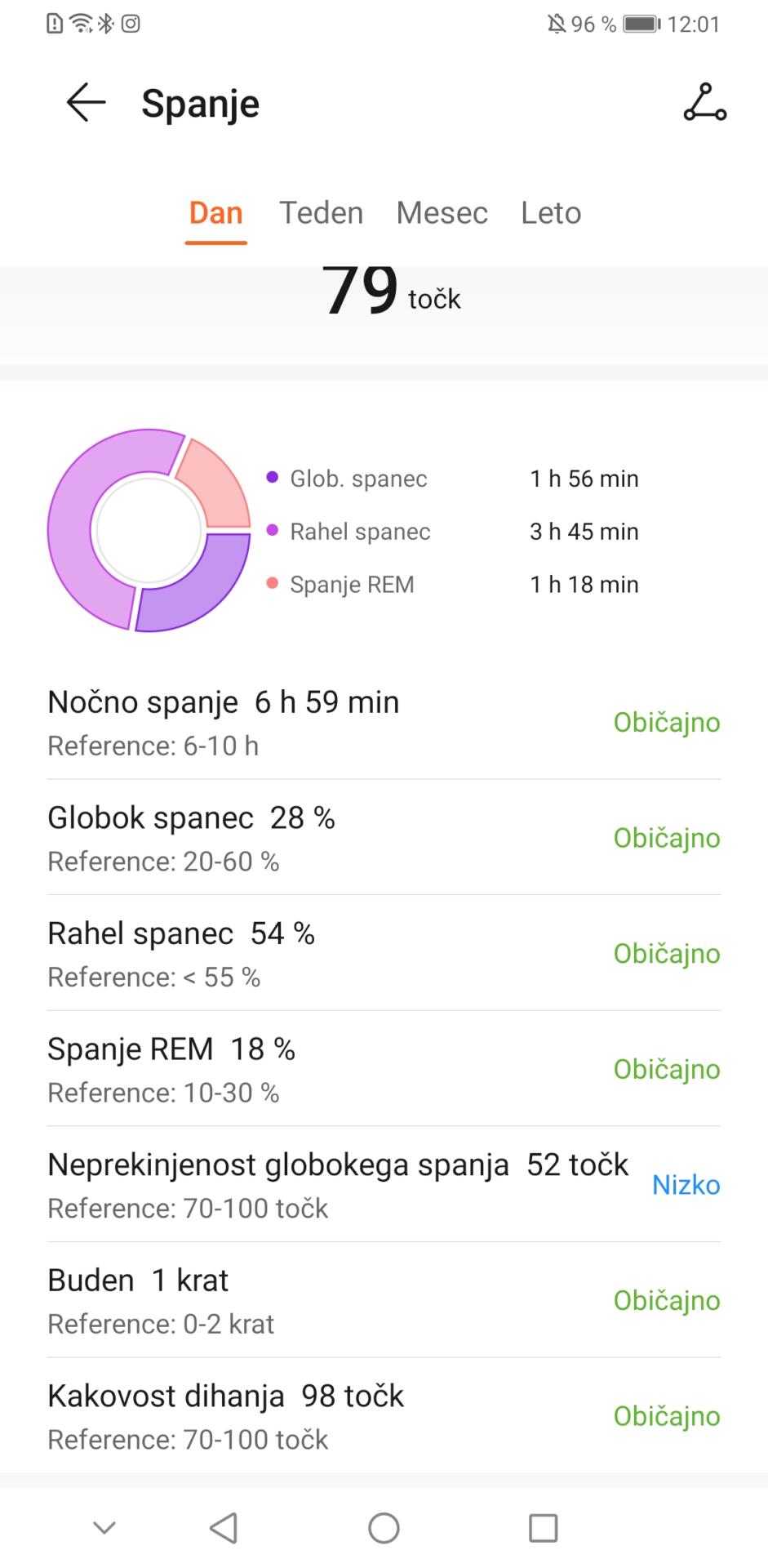Select the Dan tab

(x=215, y=213)
